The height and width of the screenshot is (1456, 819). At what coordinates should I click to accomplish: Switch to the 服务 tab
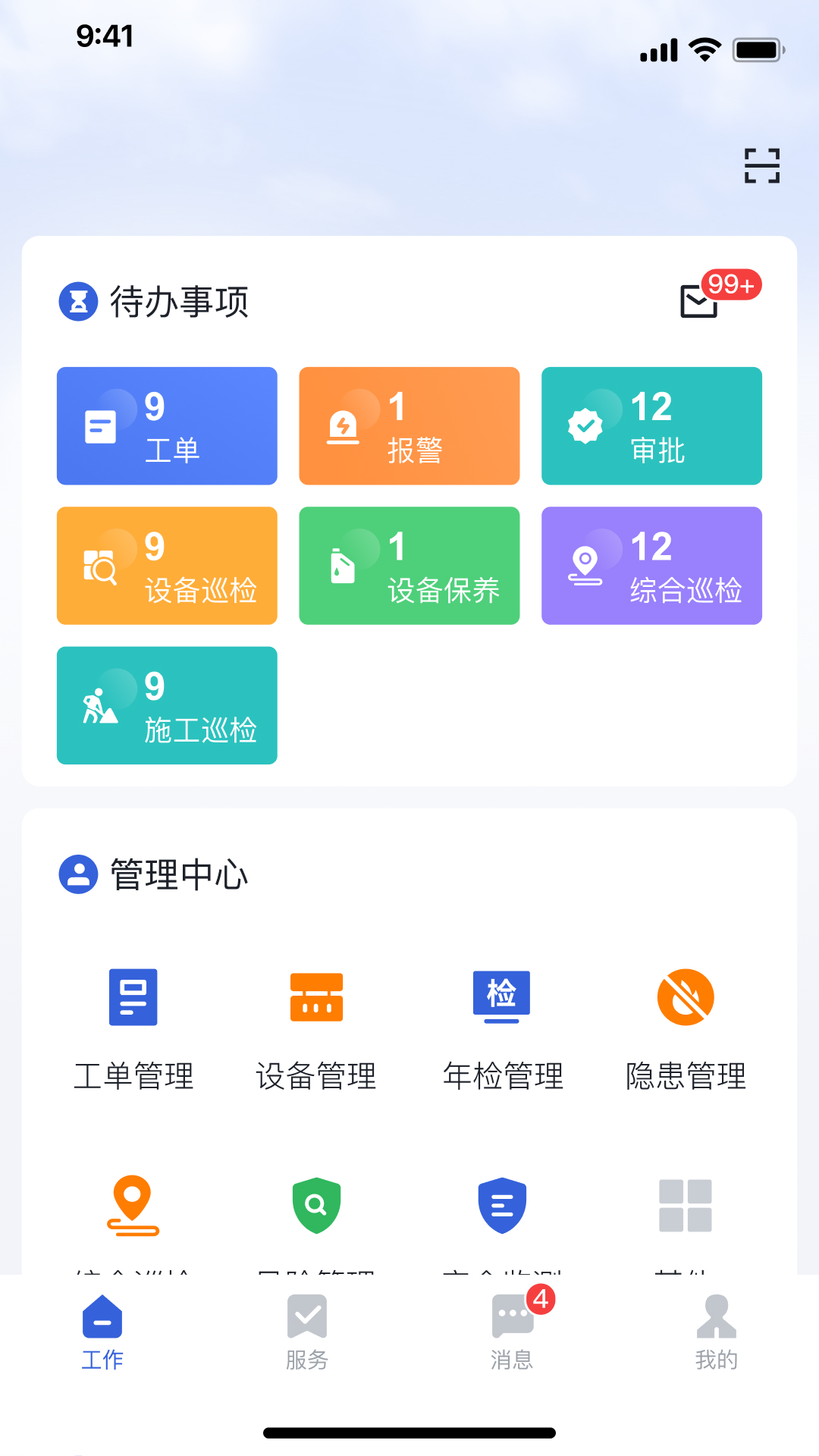(307, 1332)
